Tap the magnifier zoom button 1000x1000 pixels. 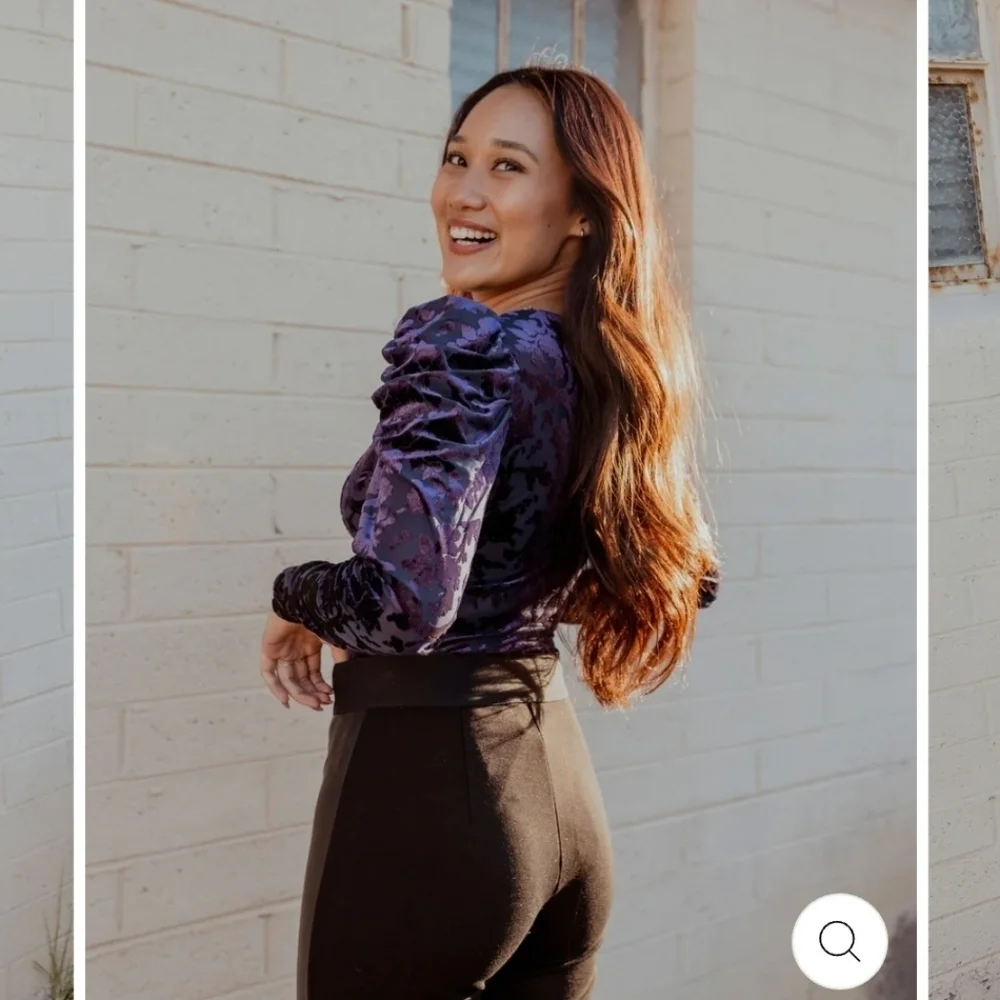tap(839, 941)
